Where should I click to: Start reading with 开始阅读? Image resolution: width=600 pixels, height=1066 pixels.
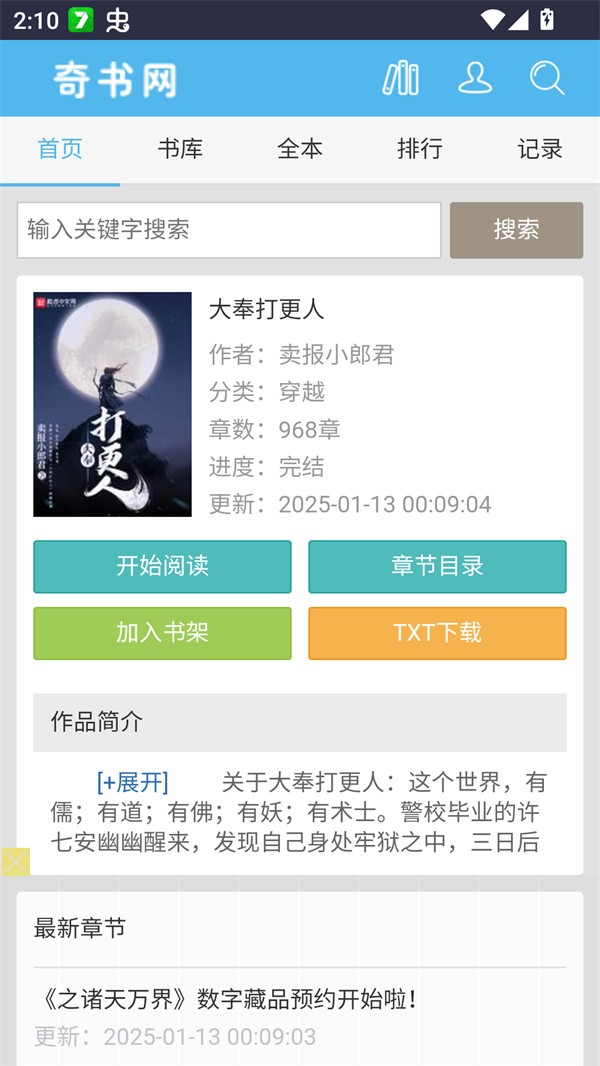coord(162,566)
